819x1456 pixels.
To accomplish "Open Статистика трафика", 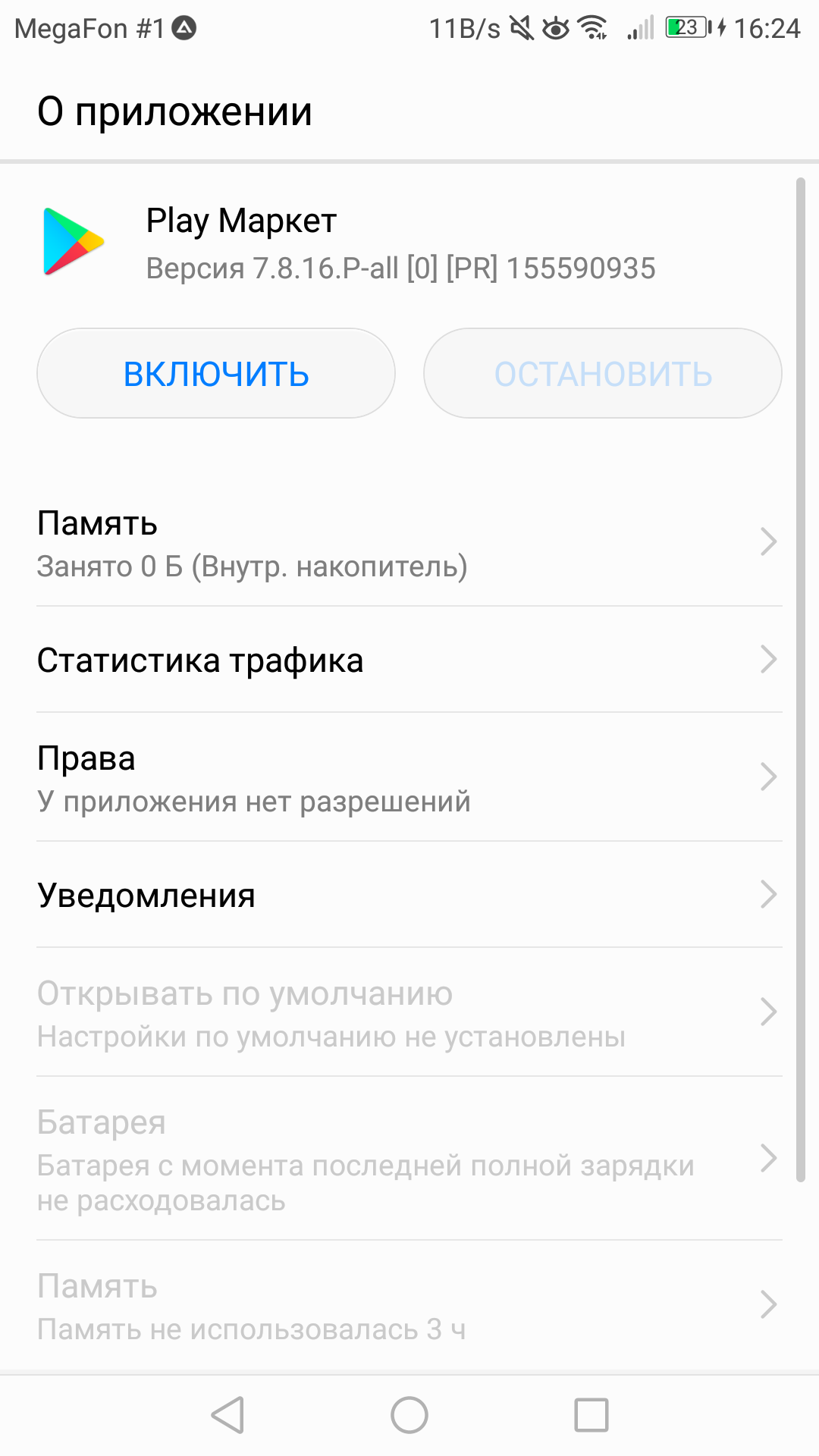I will (x=409, y=660).
